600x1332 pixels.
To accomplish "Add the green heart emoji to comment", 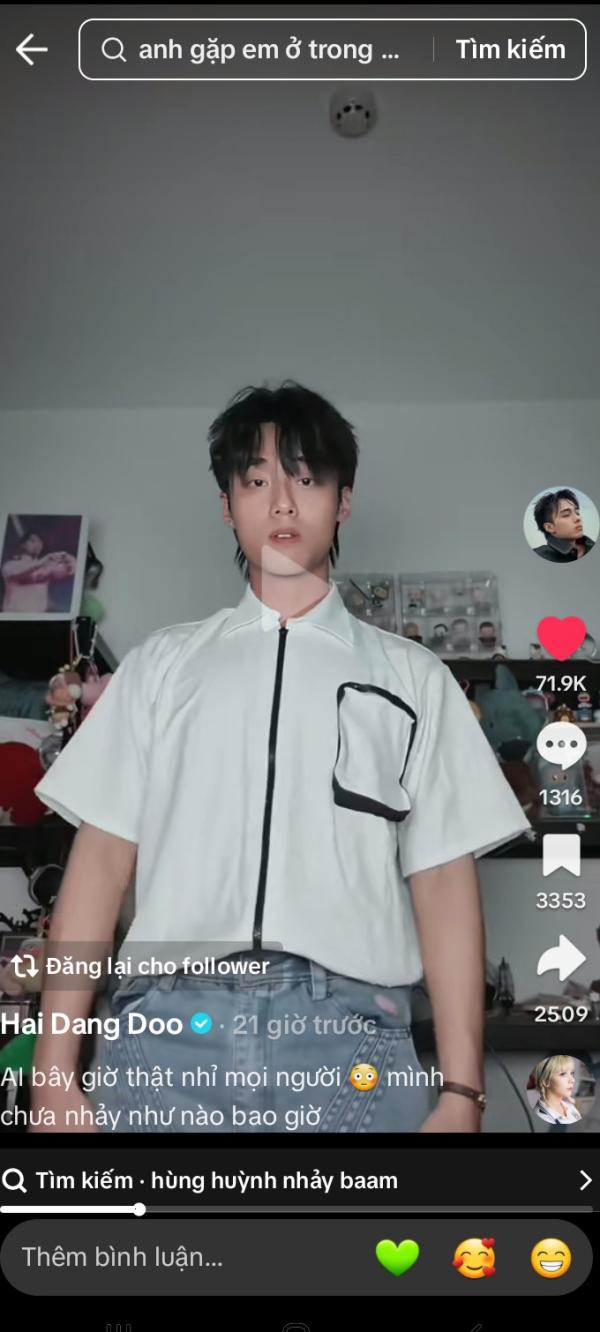I will click(397, 1257).
